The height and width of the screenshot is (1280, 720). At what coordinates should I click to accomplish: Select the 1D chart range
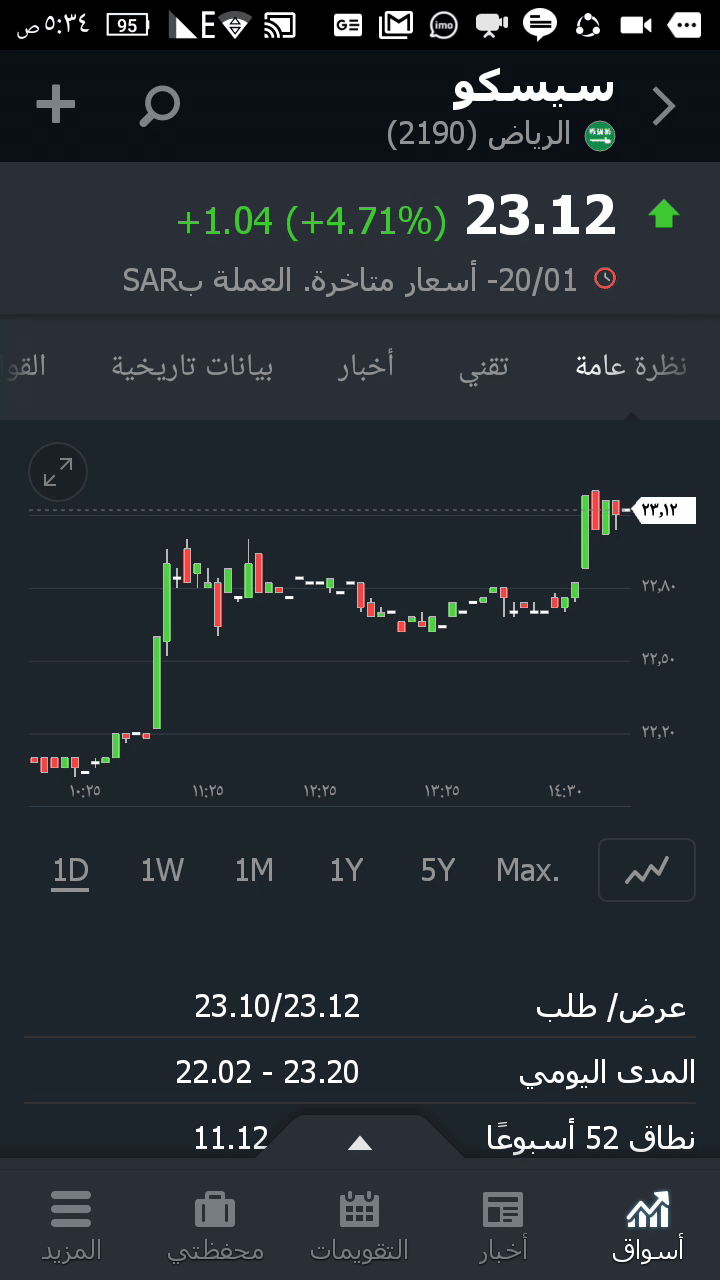71,871
